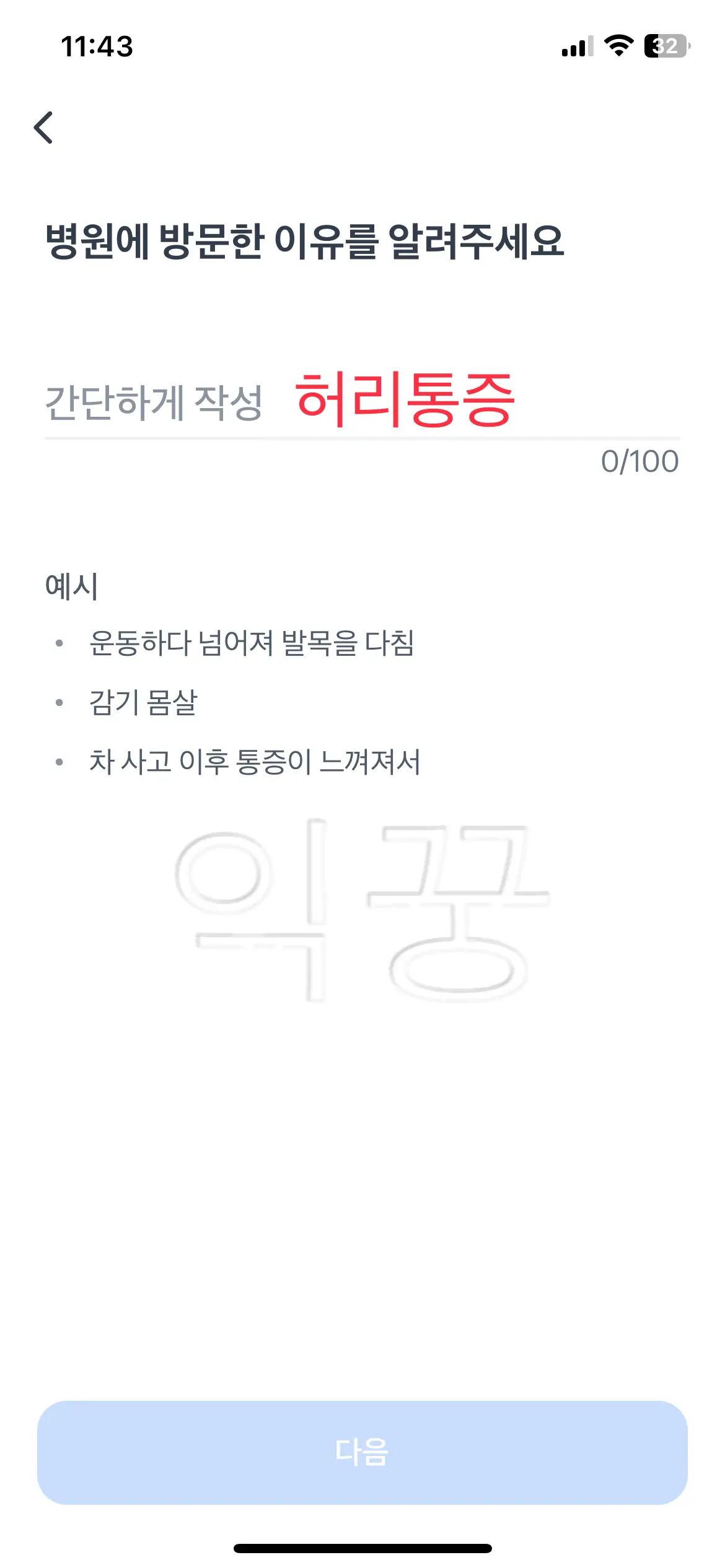Tap the battery indicator showing 32

(664, 45)
